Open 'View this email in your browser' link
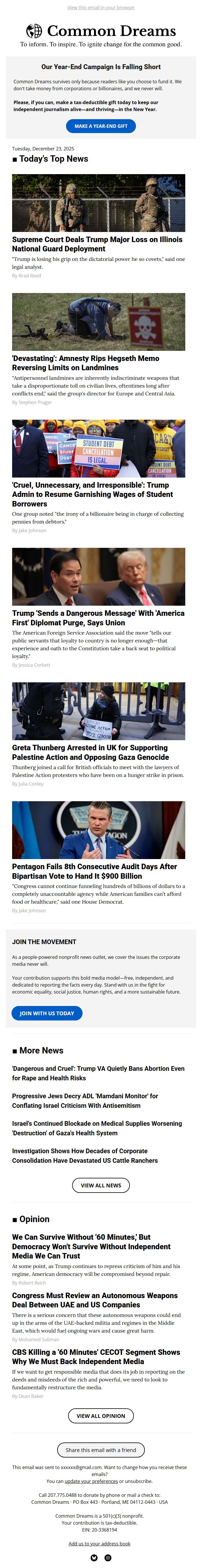Viewport: 202px width, 1568px height. 101,8
